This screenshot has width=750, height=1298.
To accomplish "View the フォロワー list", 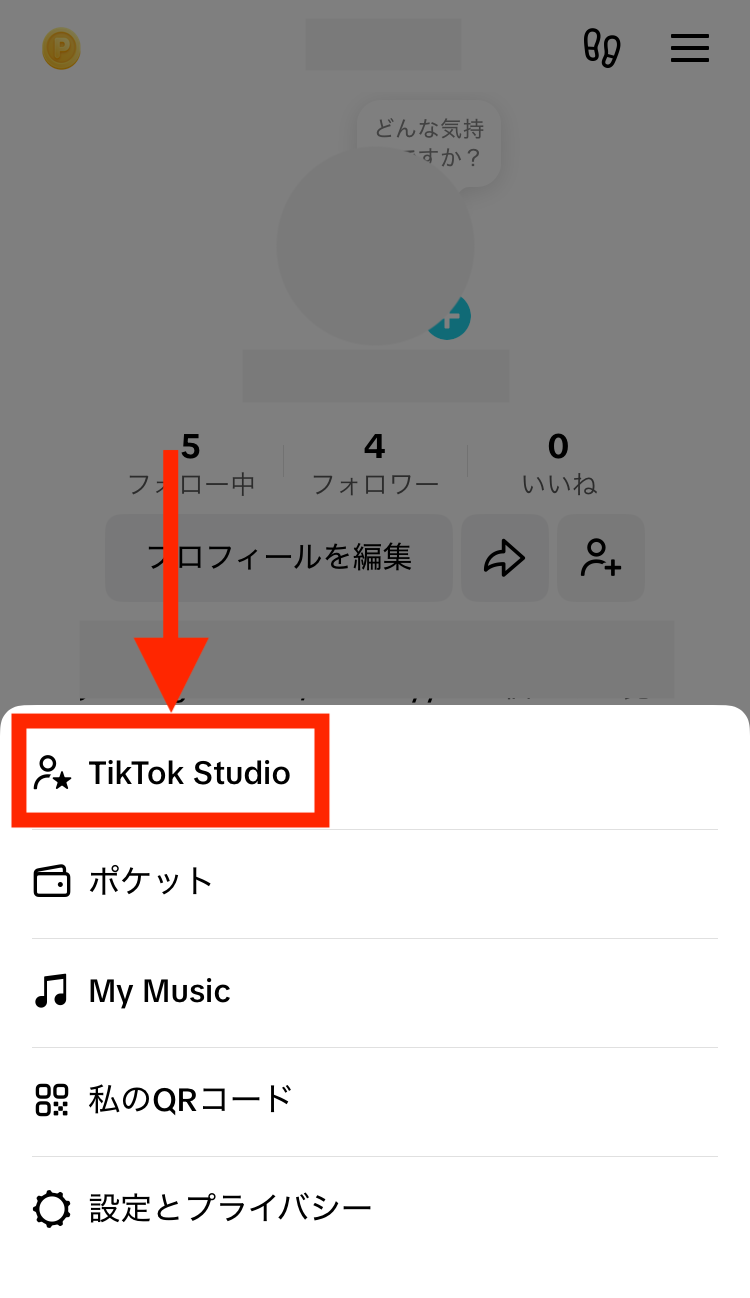I will [x=375, y=464].
